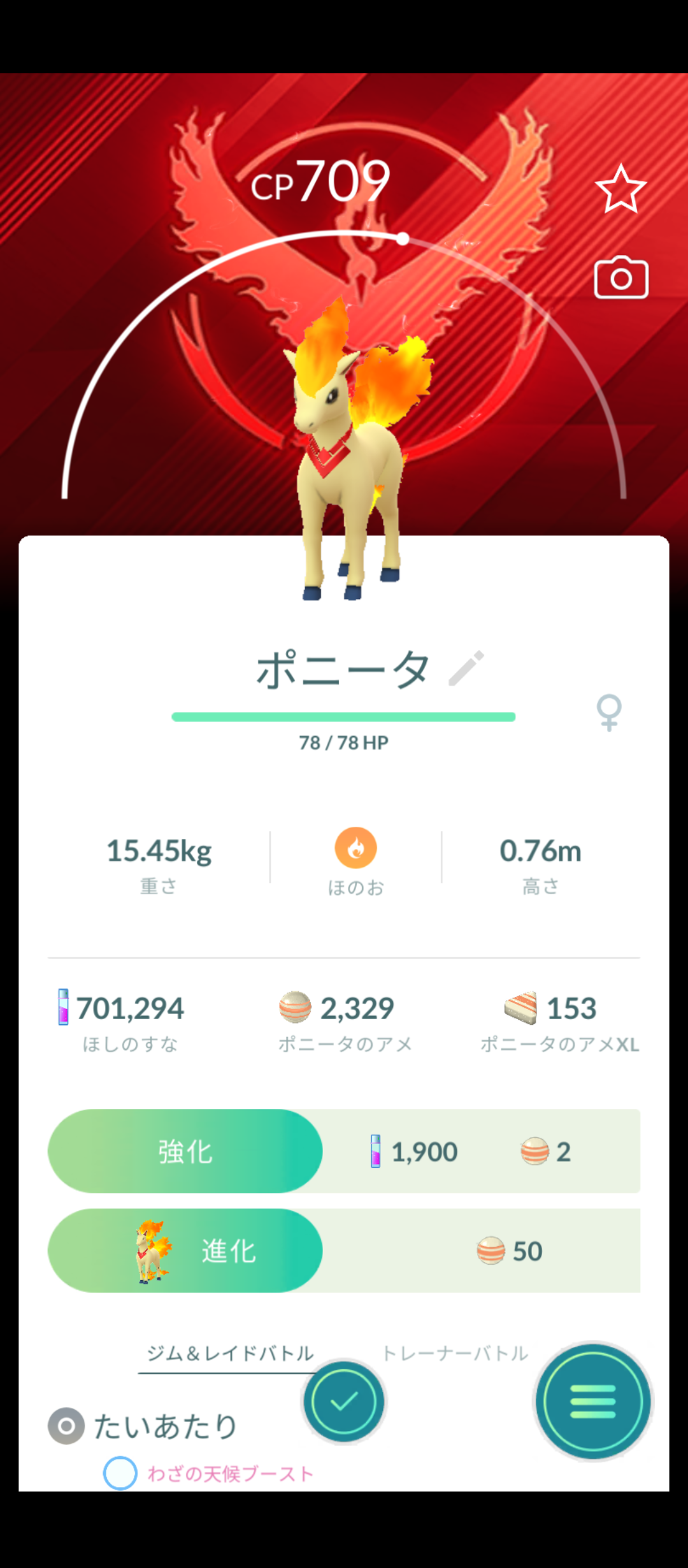
Task: Power up with the 強化 button
Action: coord(185,1151)
